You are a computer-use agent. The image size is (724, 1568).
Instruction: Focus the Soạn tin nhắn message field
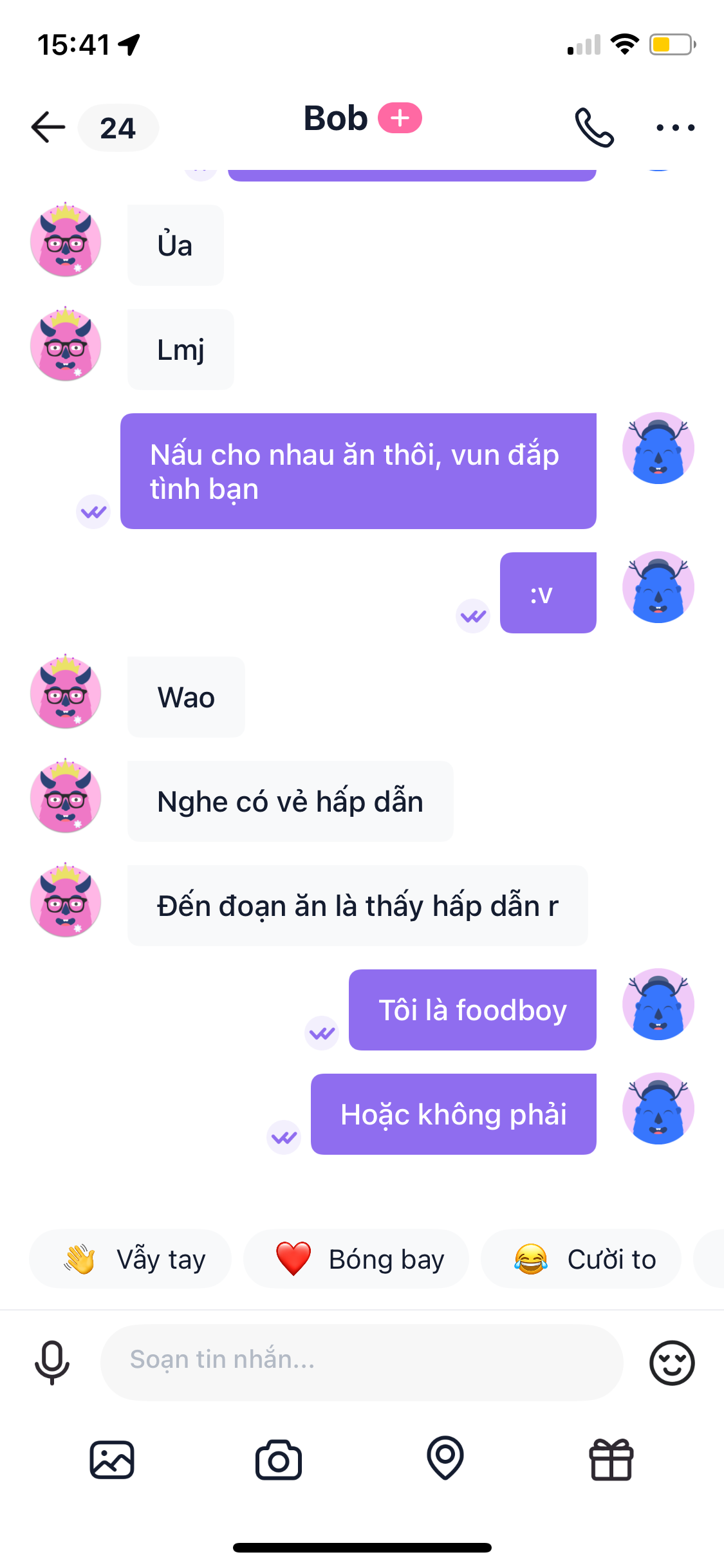point(361,1361)
